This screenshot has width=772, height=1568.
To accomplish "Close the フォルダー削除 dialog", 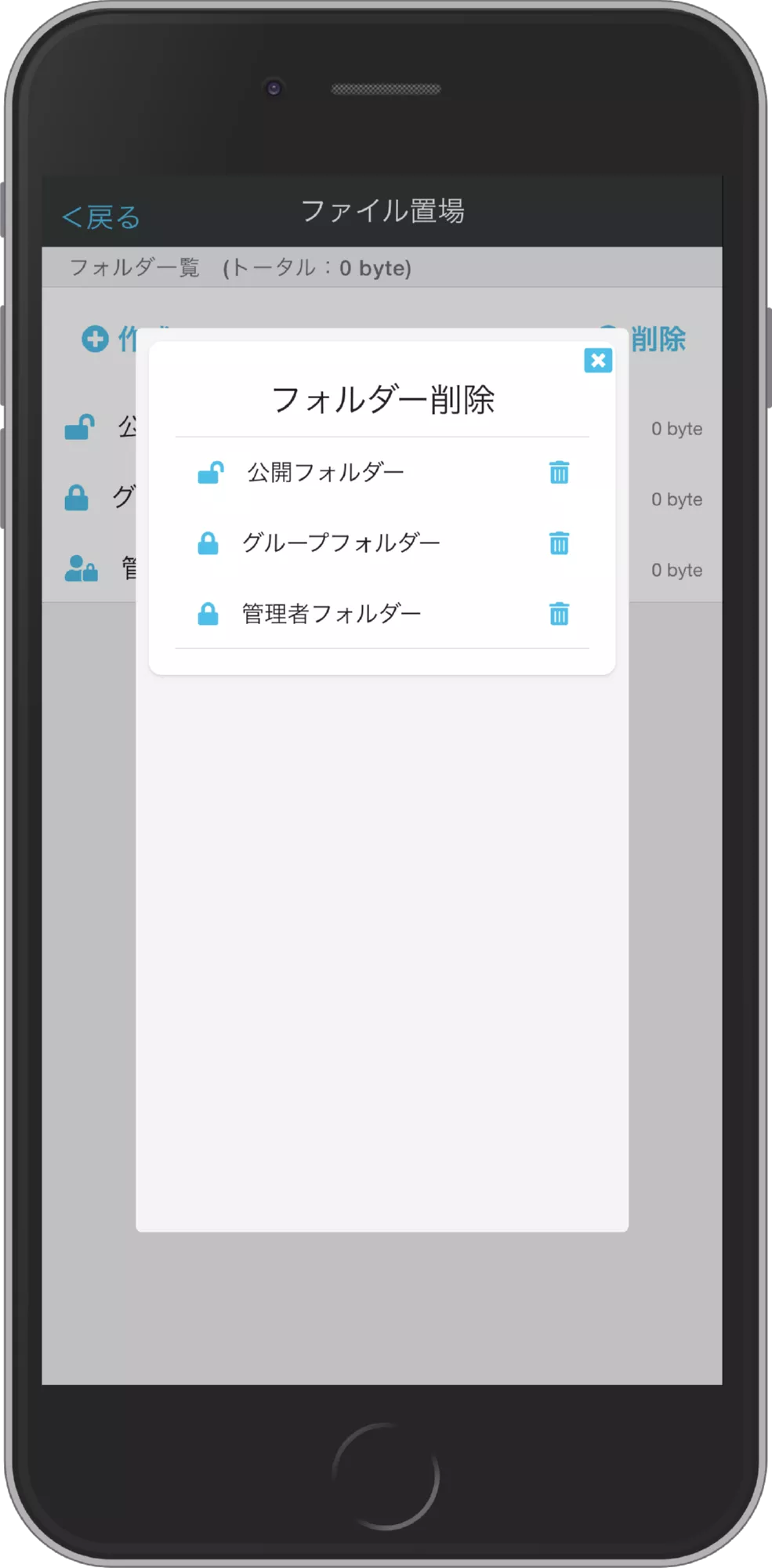I will click(598, 361).
